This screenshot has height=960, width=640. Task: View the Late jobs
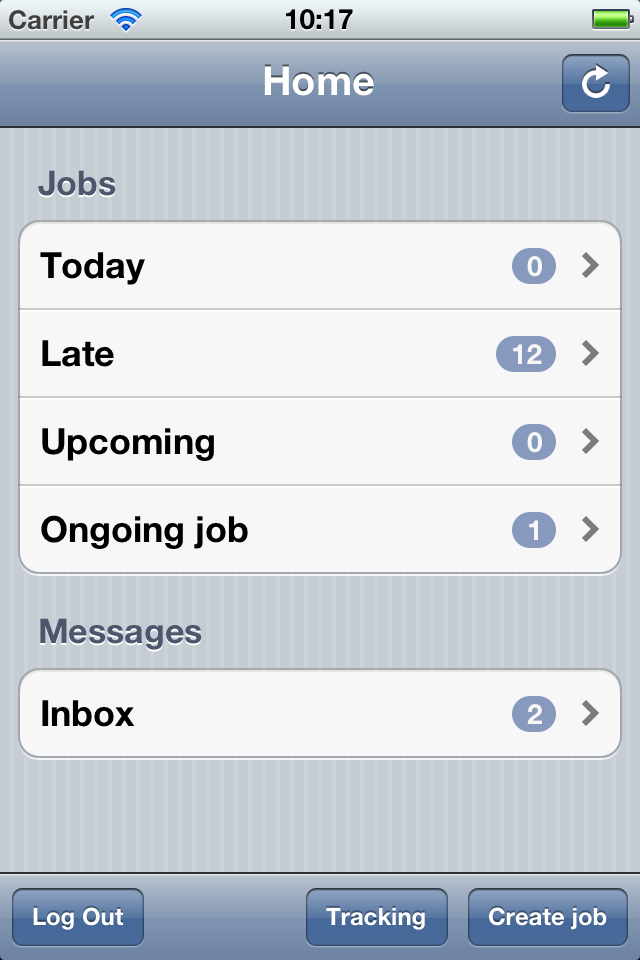[x=320, y=354]
